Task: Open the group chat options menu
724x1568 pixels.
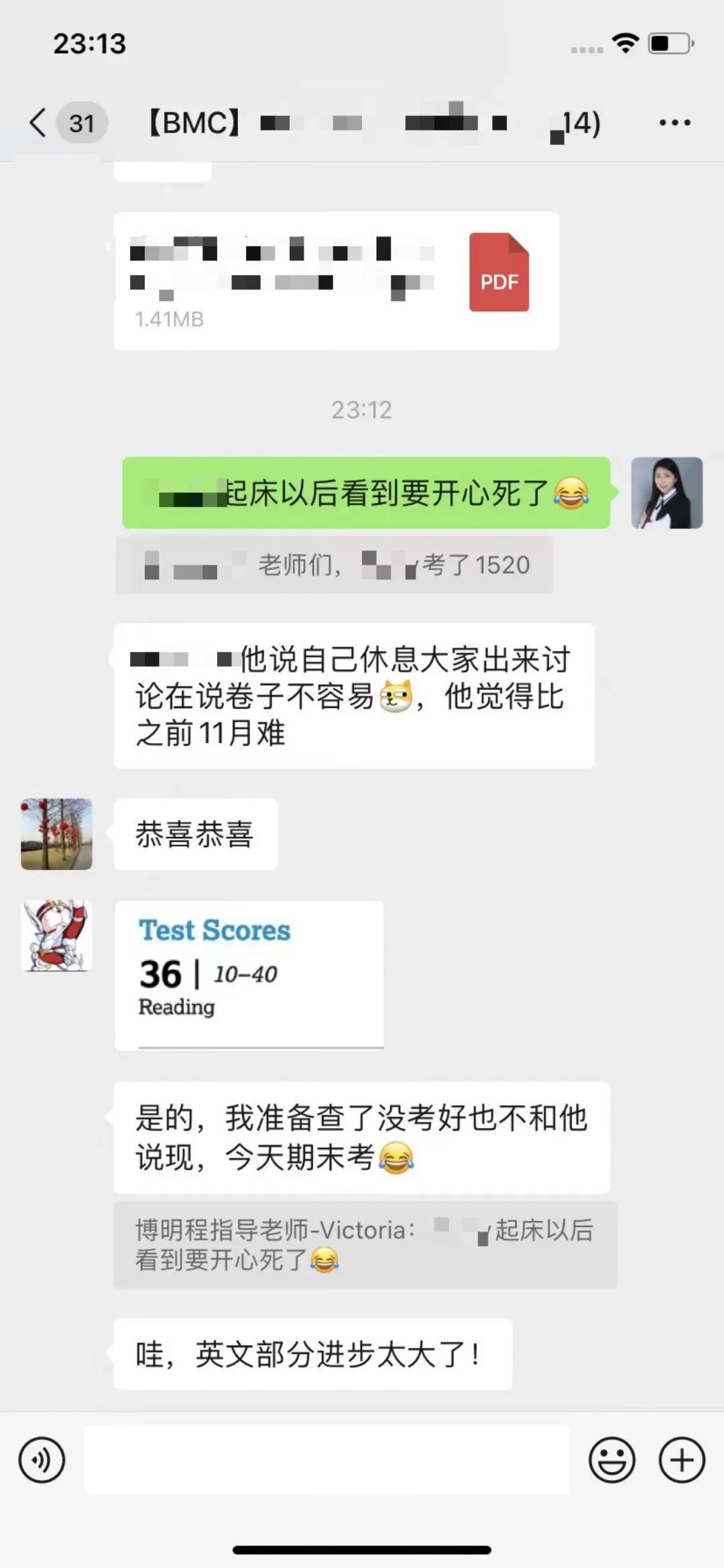Action: click(674, 123)
